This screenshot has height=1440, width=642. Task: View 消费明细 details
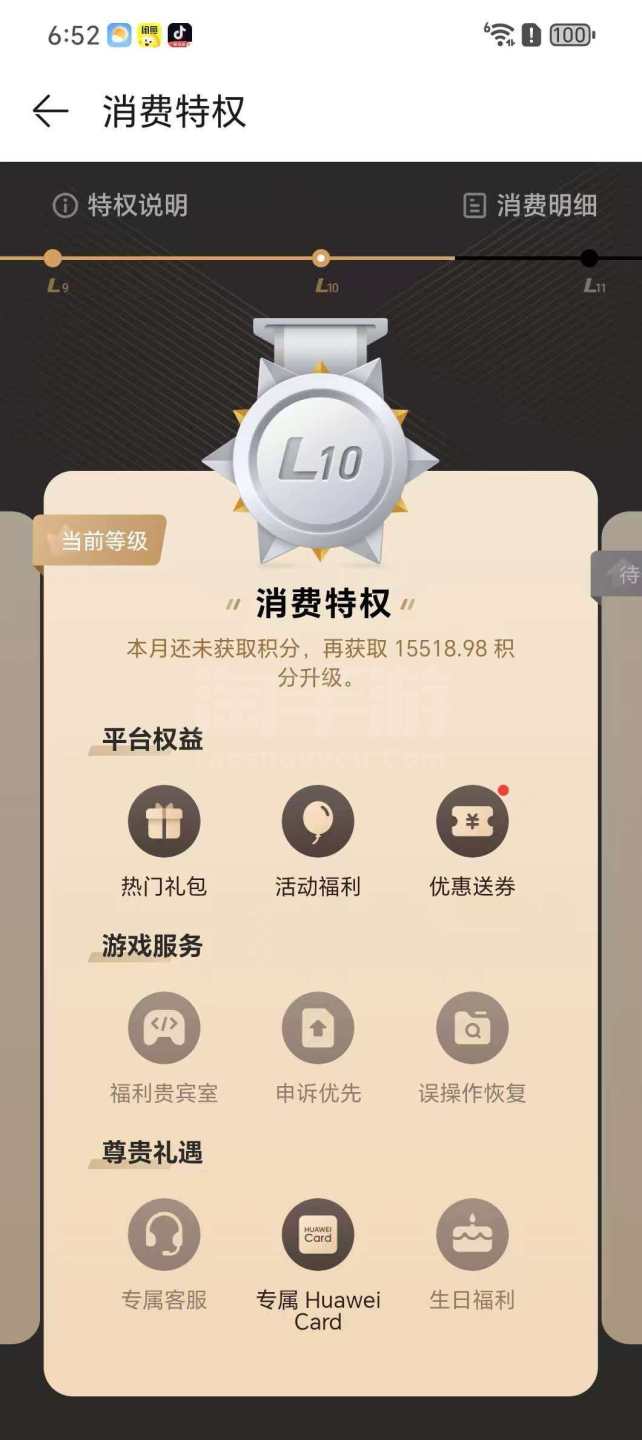(x=530, y=206)
